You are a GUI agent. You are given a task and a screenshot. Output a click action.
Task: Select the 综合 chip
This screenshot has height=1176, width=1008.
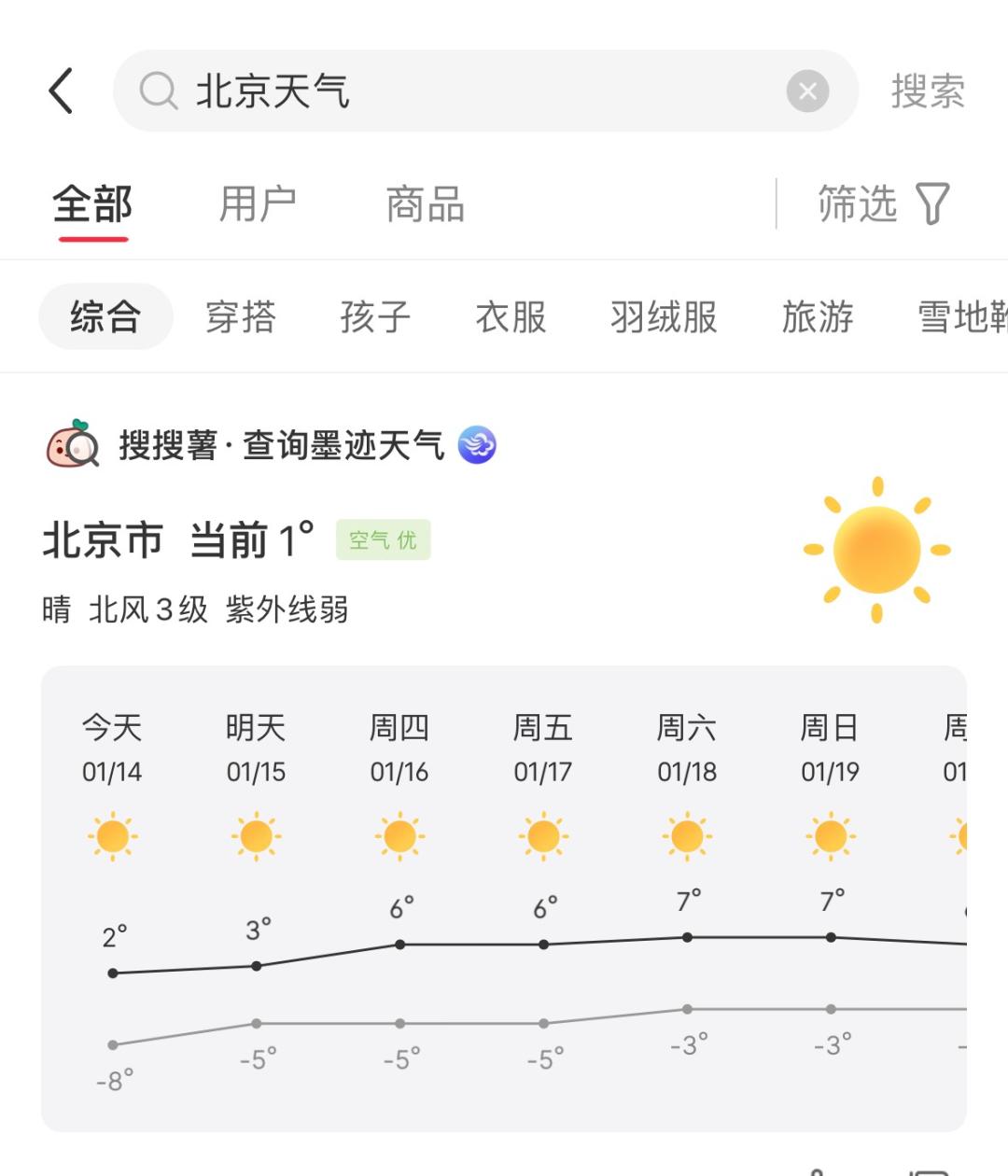pyautogui.click(x=105, y=317)
